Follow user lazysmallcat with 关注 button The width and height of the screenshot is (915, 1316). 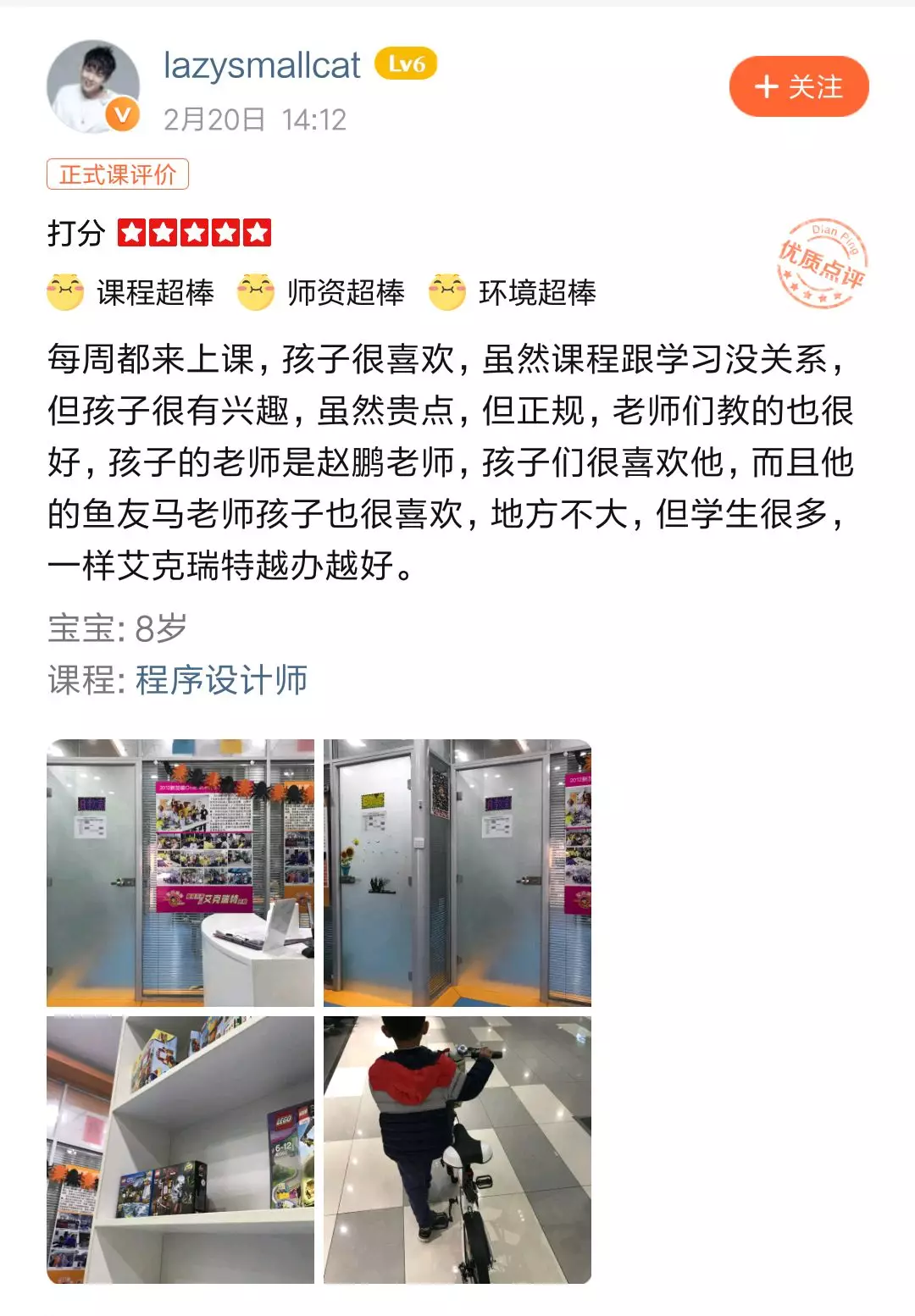(798, 86)
